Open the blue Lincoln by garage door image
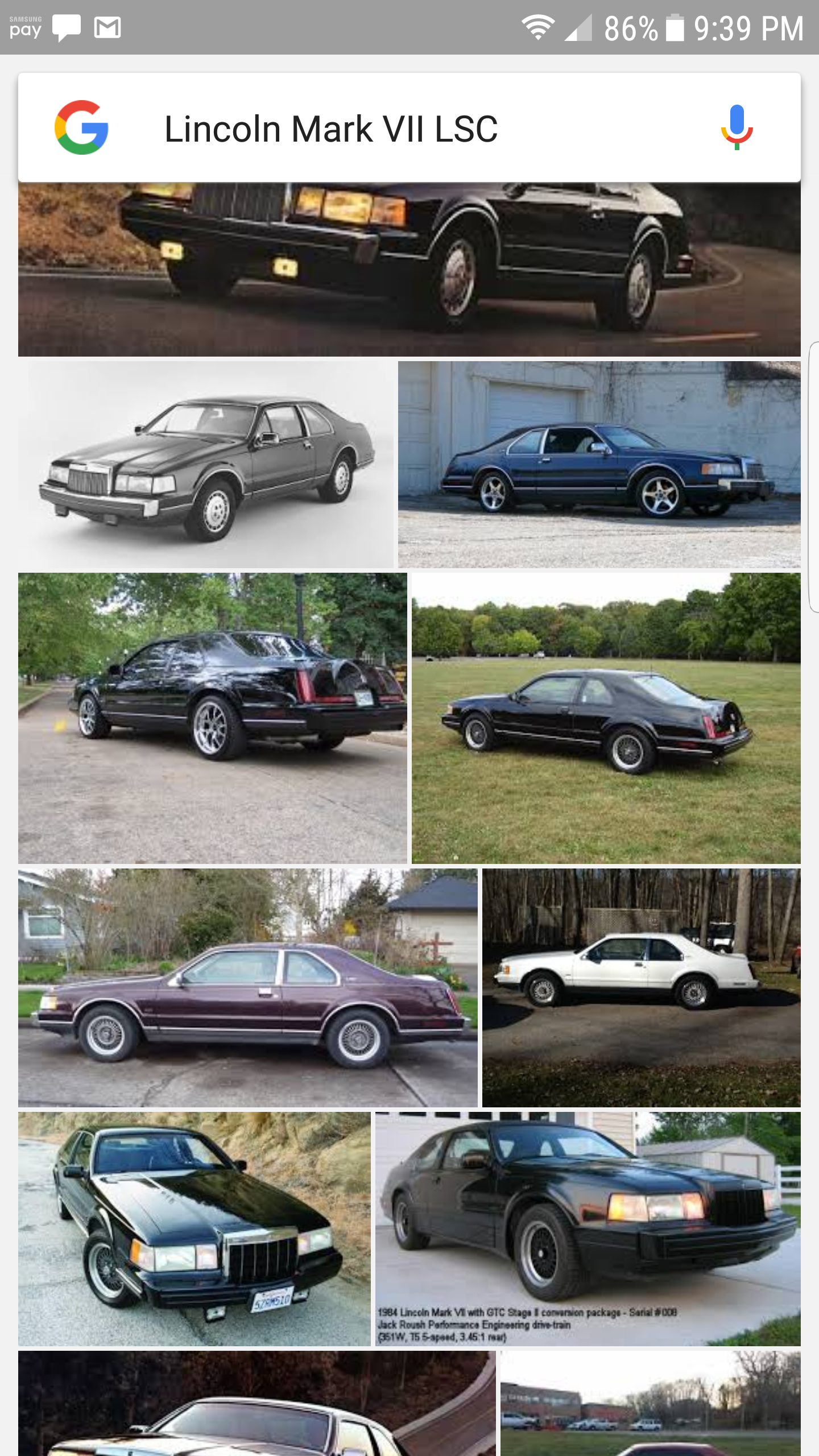The image size is (819, 1456). tap(599, 464)
